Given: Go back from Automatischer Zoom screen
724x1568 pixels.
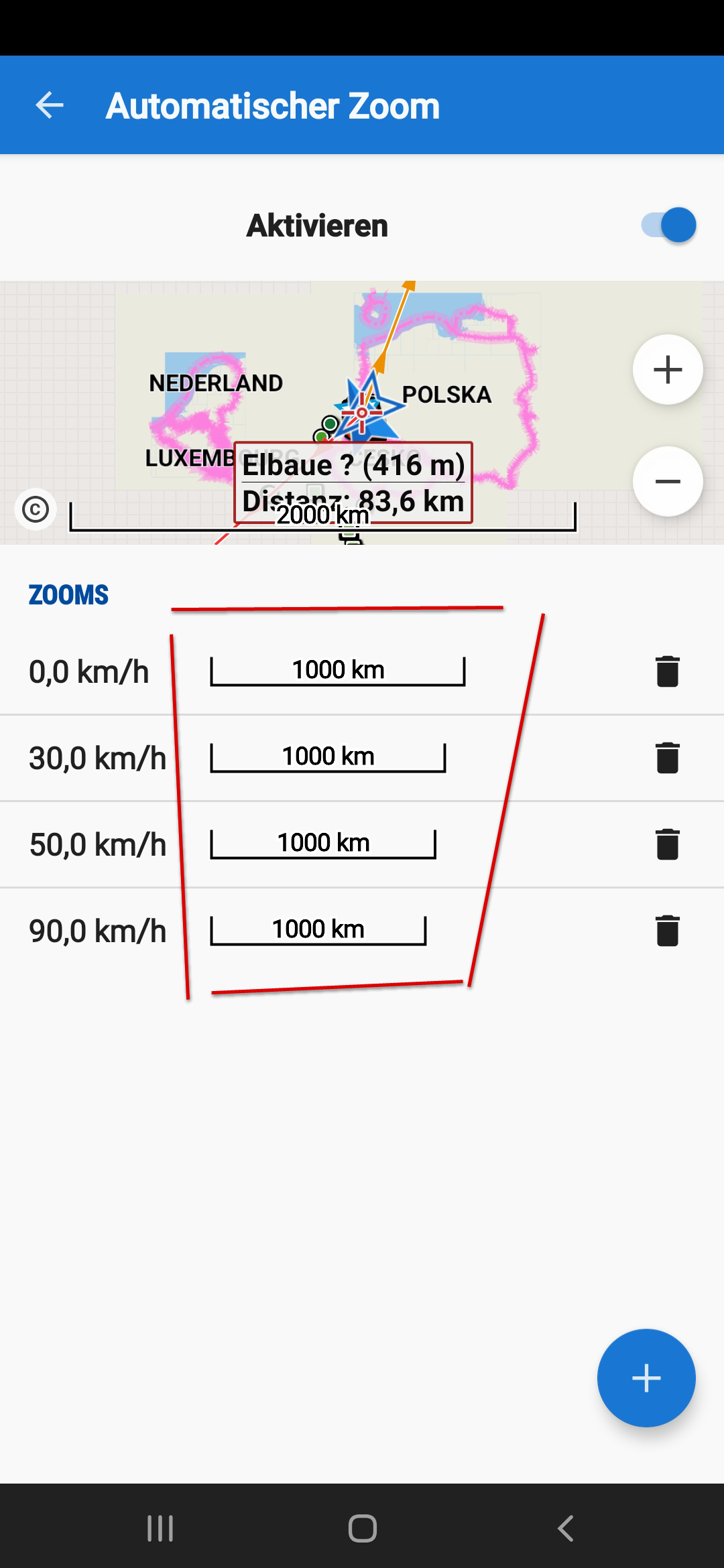Looking at the screenshot, I should pyautogui.click(x=49, y=105).
